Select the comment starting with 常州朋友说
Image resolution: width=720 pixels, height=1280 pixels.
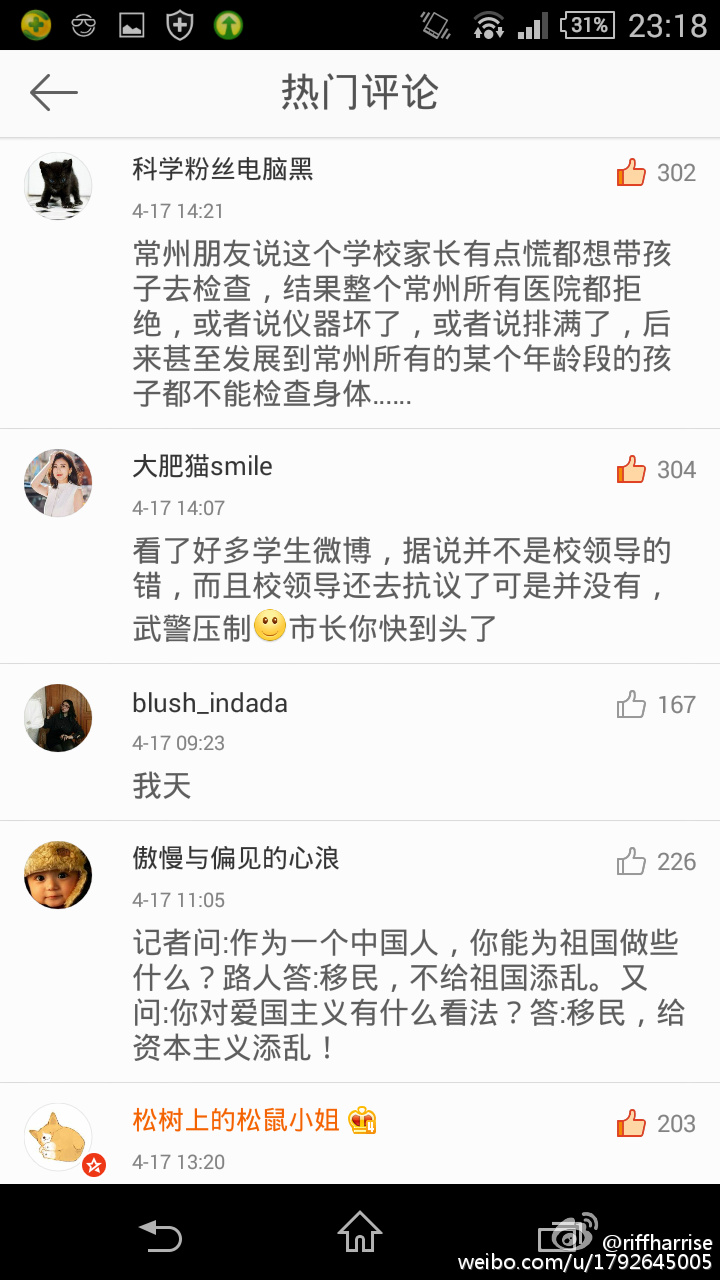pos(402,323)
